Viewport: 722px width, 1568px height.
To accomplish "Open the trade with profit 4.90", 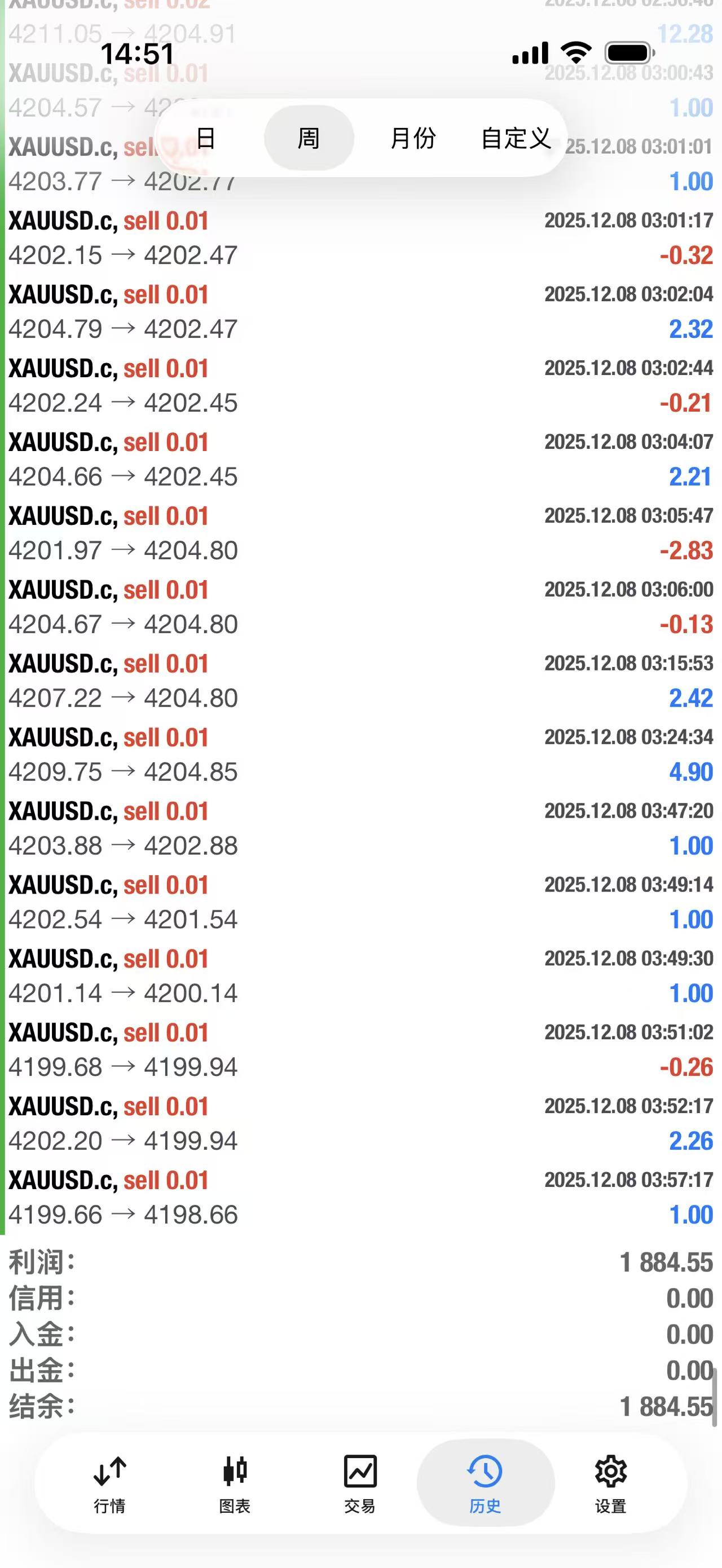I will [x=360, y=754].
